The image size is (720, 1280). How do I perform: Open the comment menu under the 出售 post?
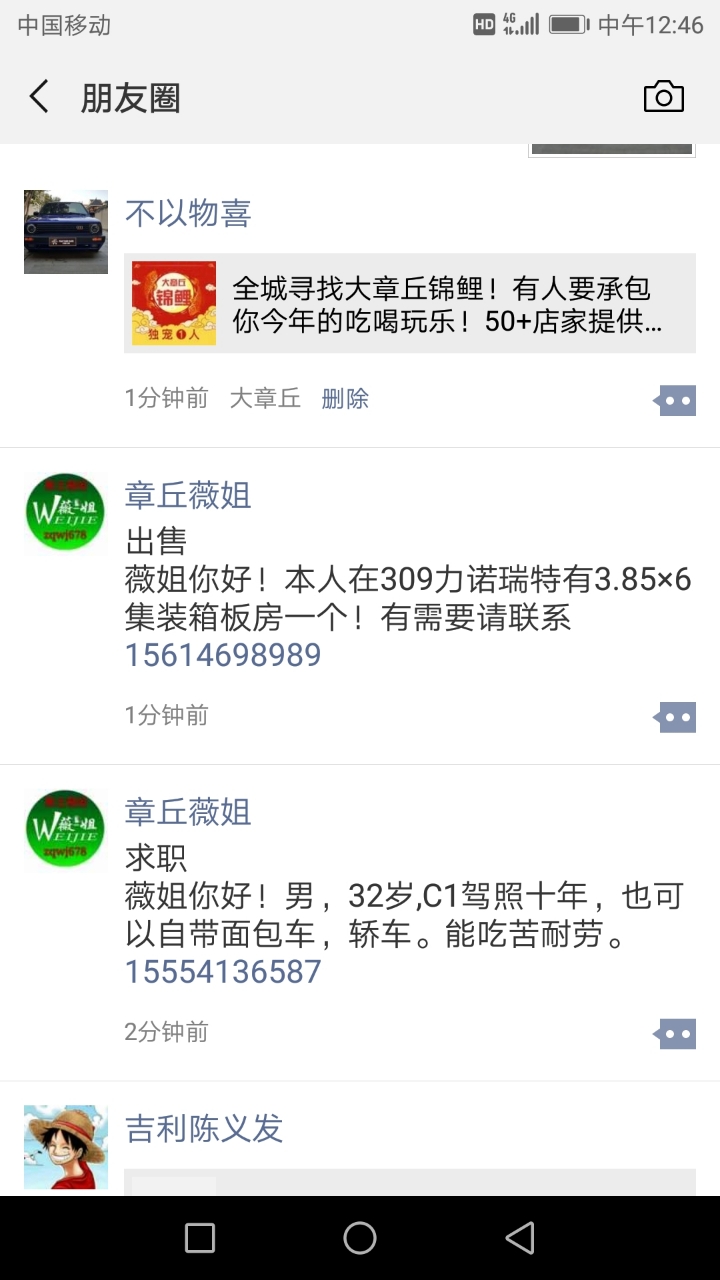click(675, 717)
